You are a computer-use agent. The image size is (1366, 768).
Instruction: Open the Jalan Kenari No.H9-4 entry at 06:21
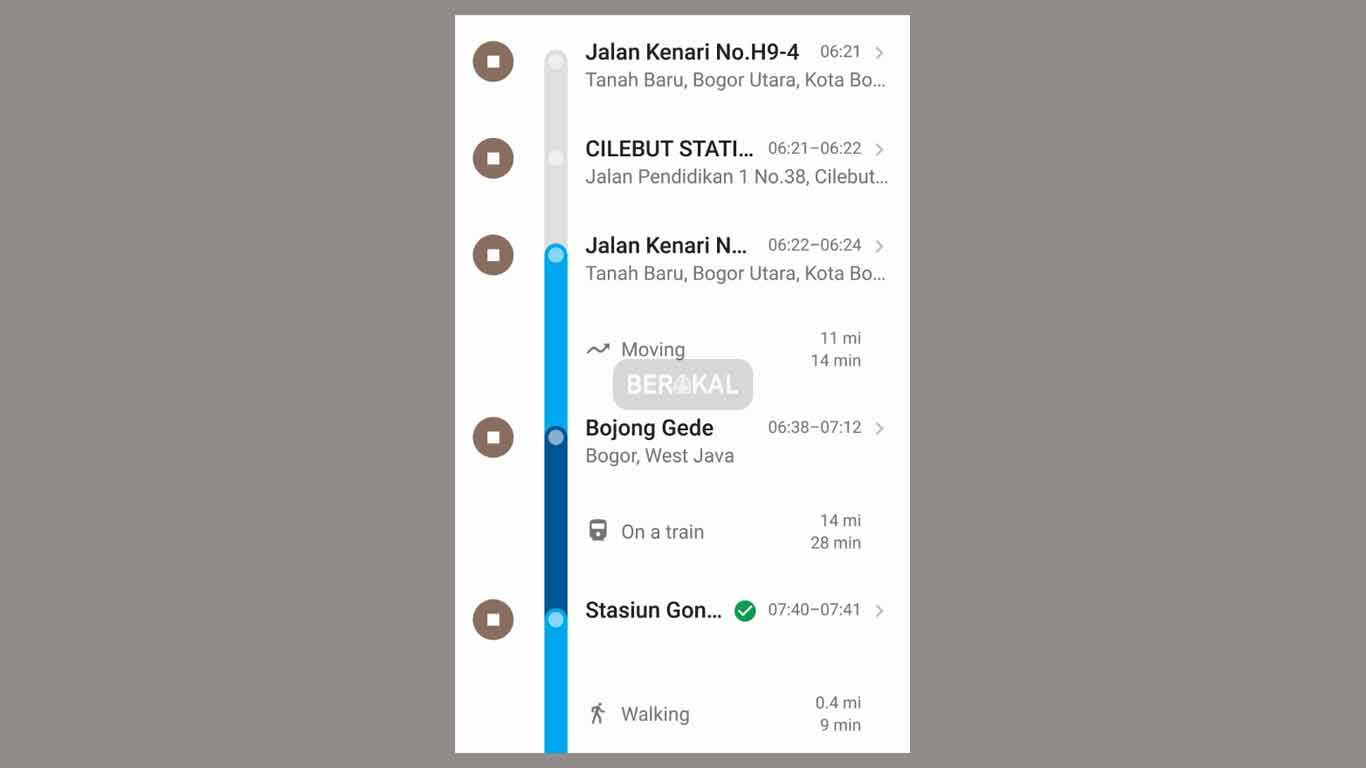tap(691, 53)
